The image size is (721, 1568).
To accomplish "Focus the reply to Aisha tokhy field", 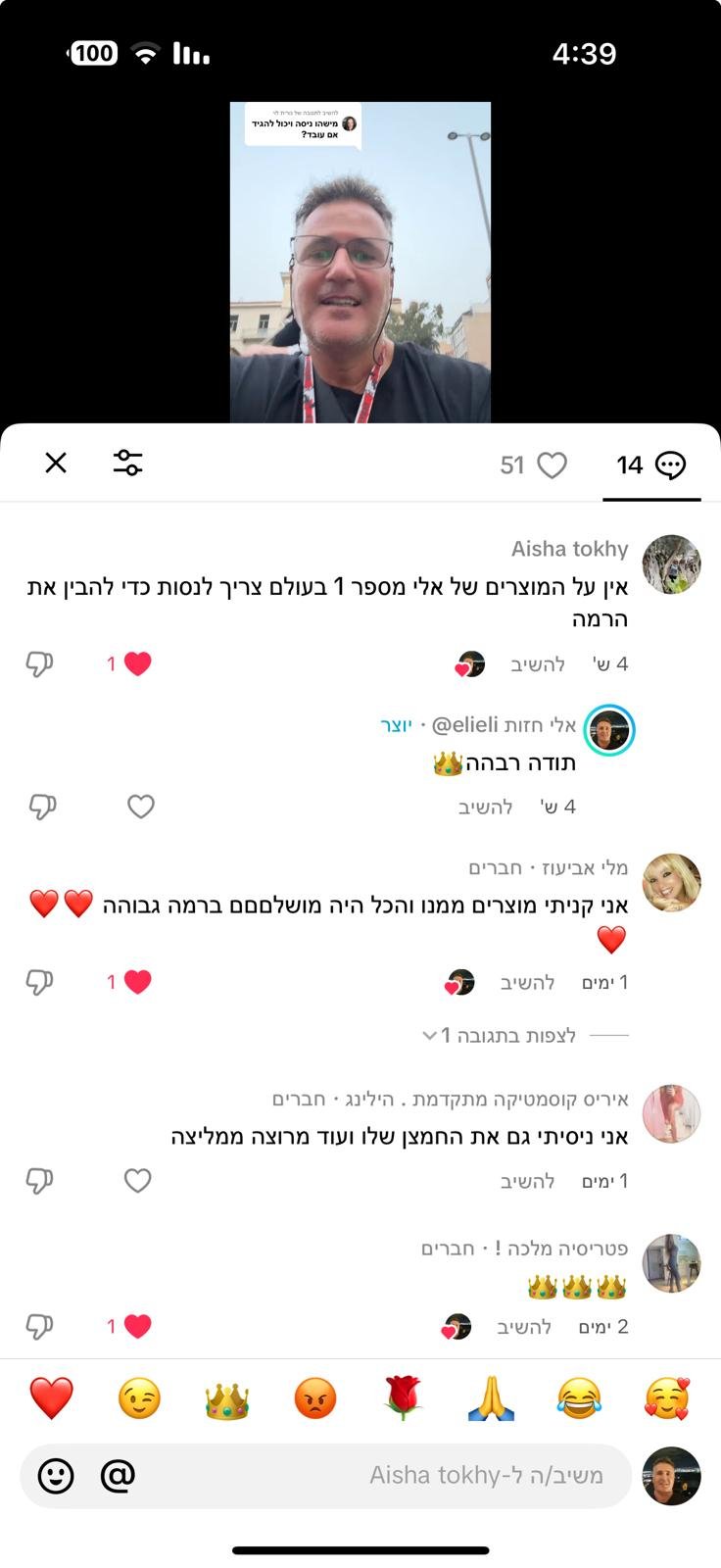I will point(392,1475).
